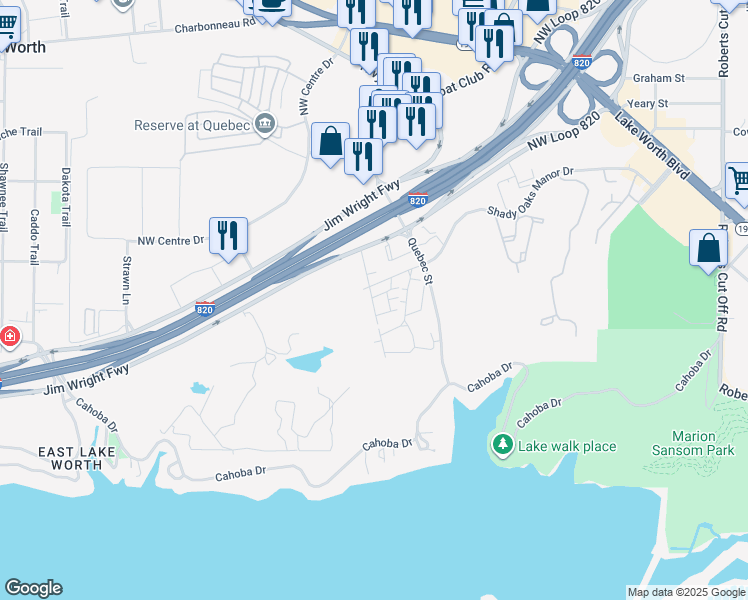Tap the shopping cart marker below Lake Worth Blvd
Screen dimensions: 748x600
point(738,183)
